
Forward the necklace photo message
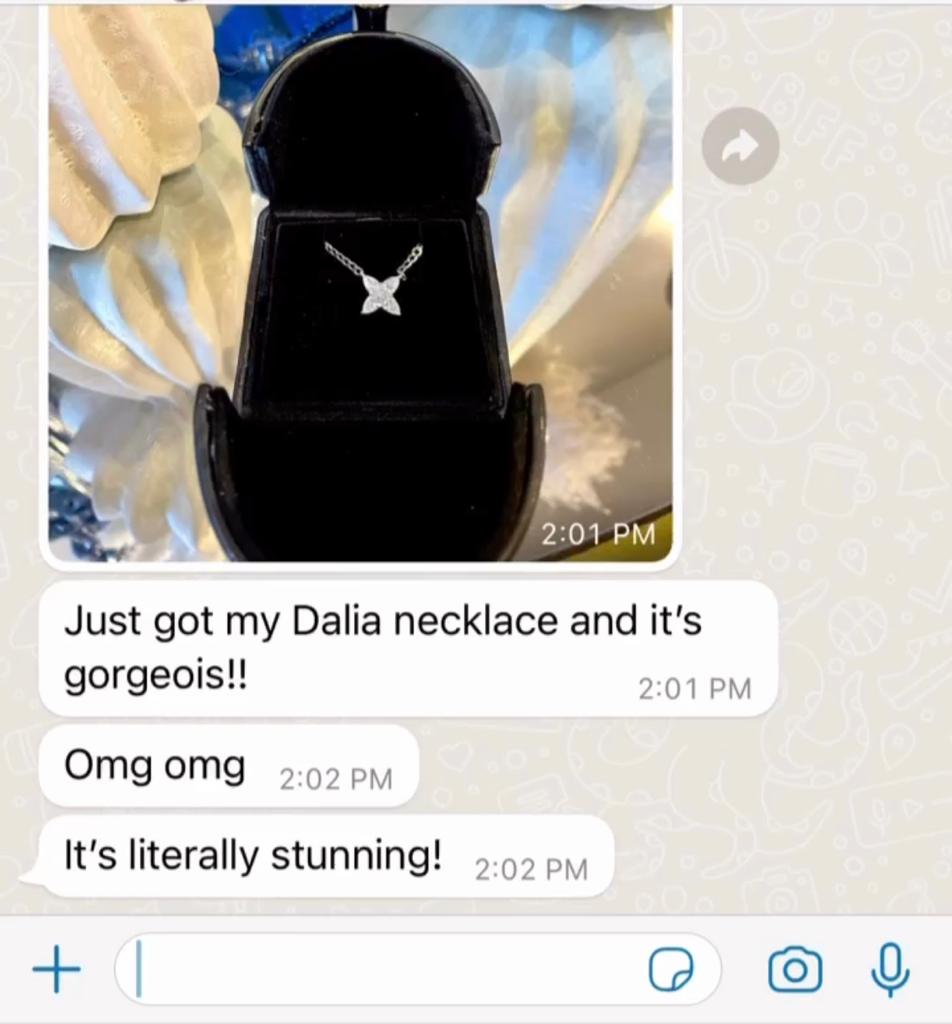(x=740, y=147)
